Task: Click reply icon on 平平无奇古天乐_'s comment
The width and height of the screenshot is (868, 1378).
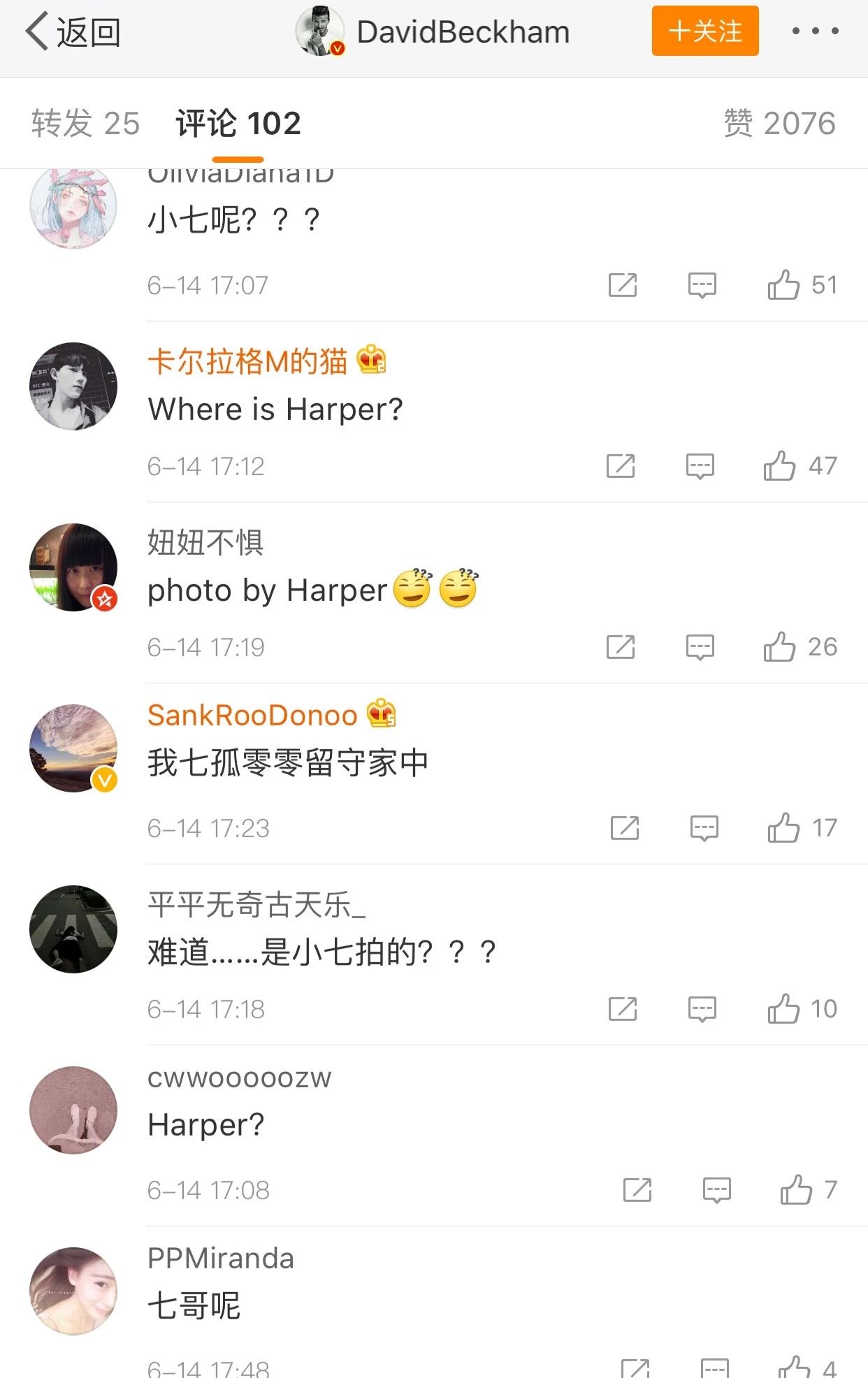Action: point(702,1009)
